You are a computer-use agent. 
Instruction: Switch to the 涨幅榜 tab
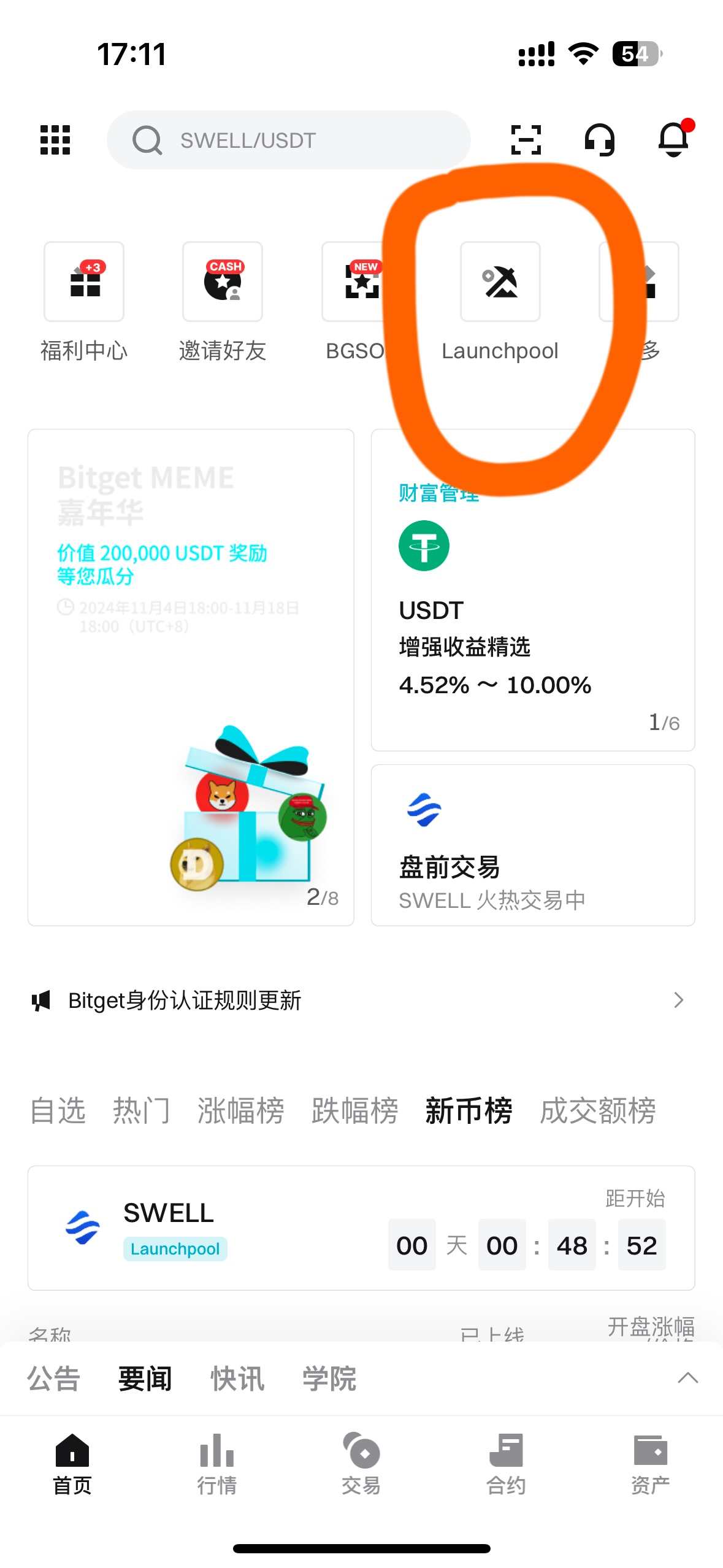tap(240, 1111)
